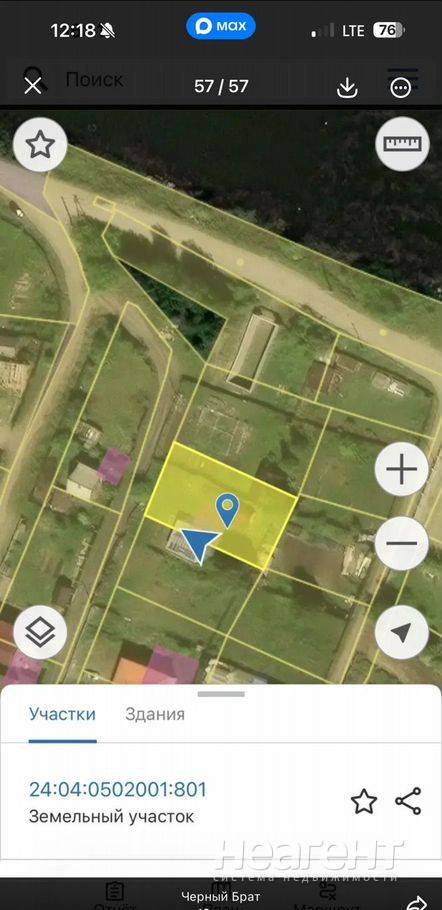Viewport: 442px width, 910px height.
Task: Close the image viewer with the X
Action: pyautogui.click(x=33, y=86)
